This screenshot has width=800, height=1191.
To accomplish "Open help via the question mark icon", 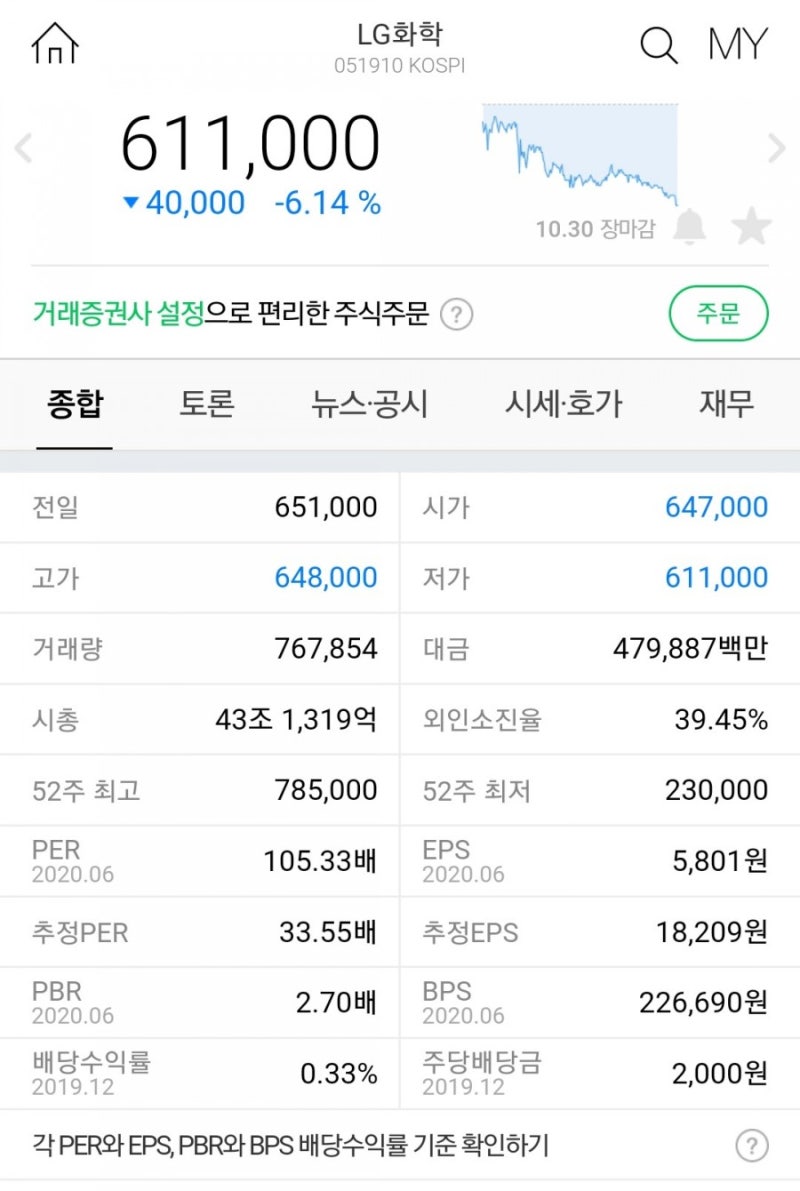I will (456, 314).
